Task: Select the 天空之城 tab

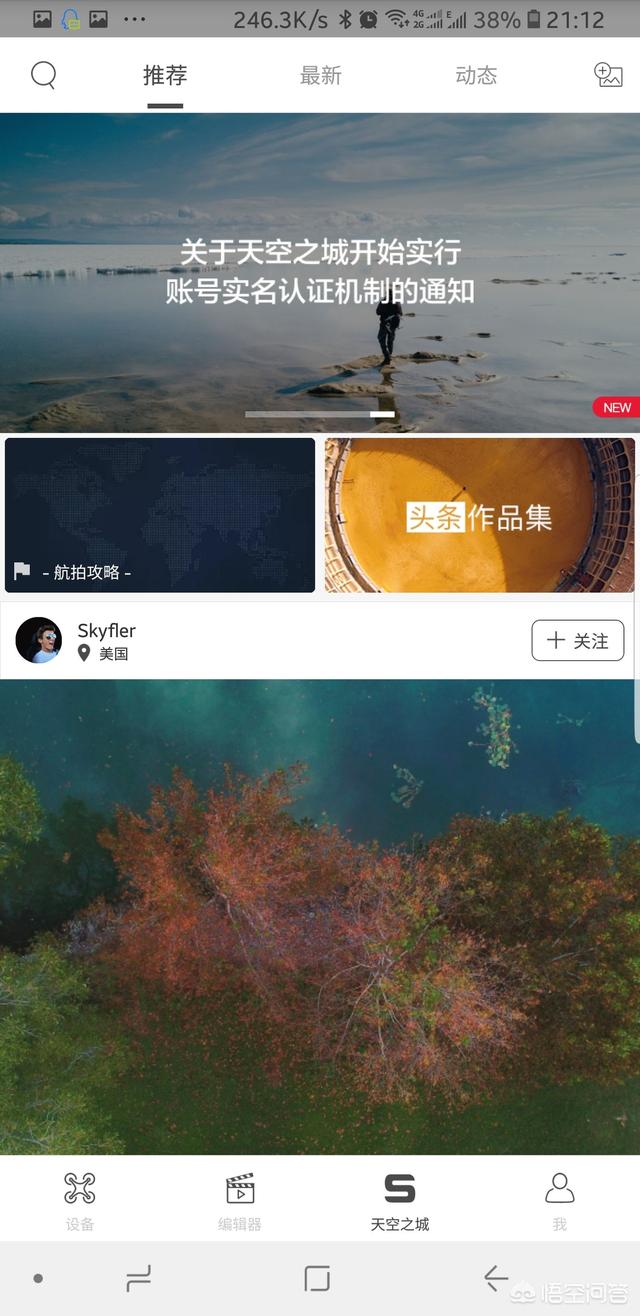Action: (x=400, y=1200)
